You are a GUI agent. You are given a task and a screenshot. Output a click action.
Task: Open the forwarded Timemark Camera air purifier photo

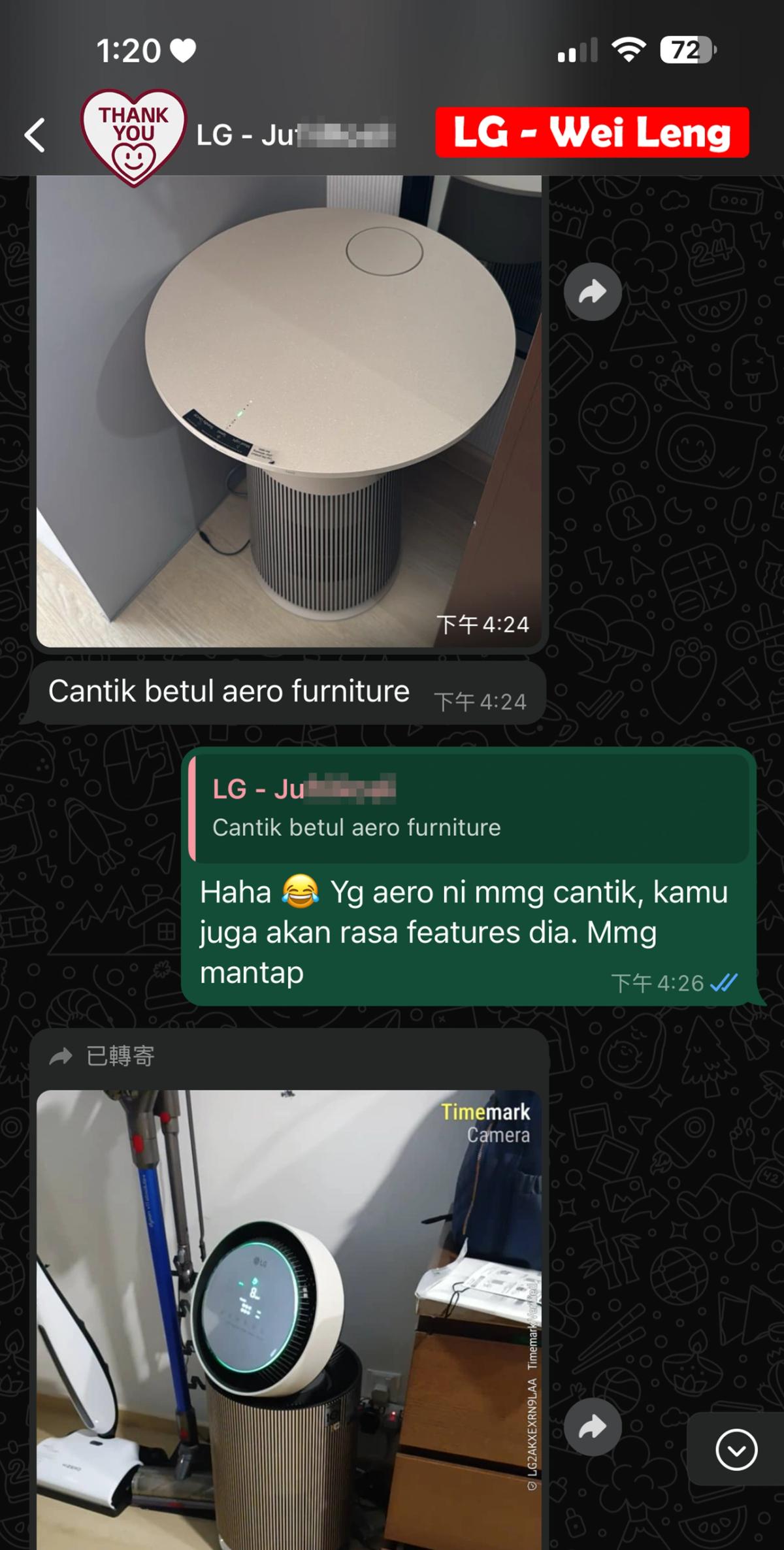pos(287,1320)
